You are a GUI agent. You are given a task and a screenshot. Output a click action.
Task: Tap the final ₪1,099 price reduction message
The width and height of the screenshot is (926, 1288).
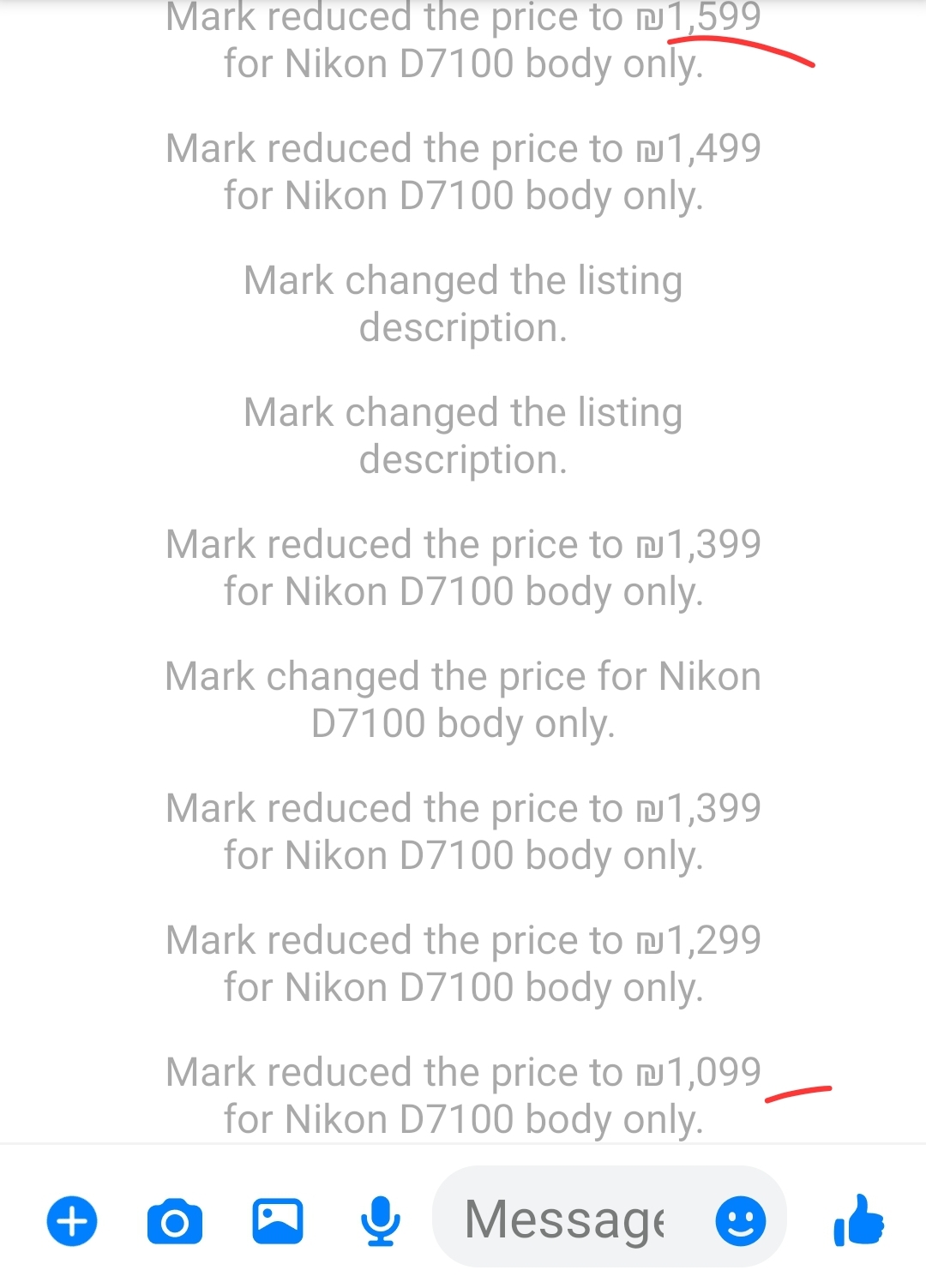(x=463, y=1093)
